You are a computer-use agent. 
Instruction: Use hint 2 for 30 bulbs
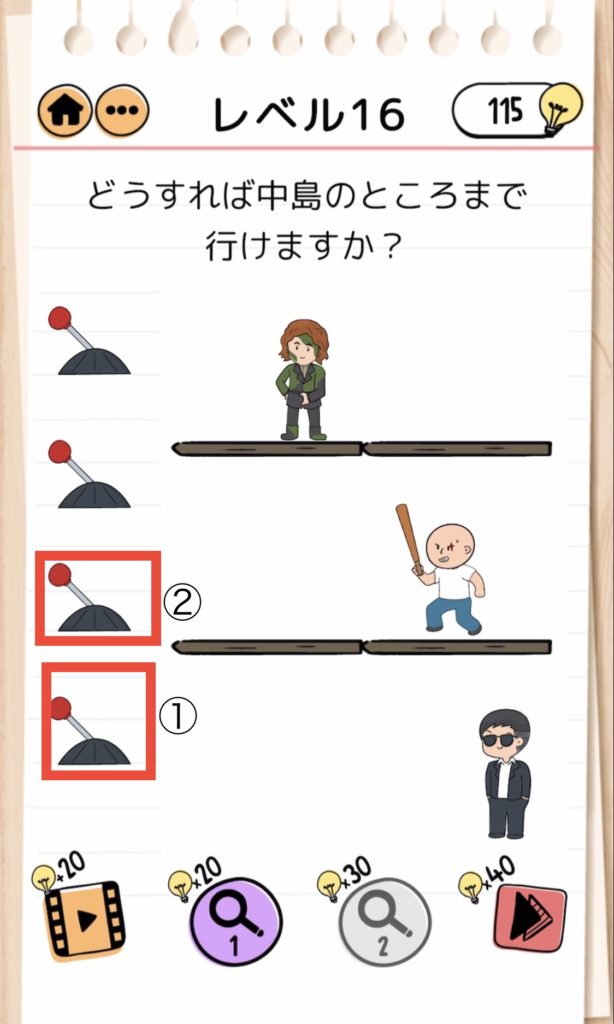click(x=385, y=921)
